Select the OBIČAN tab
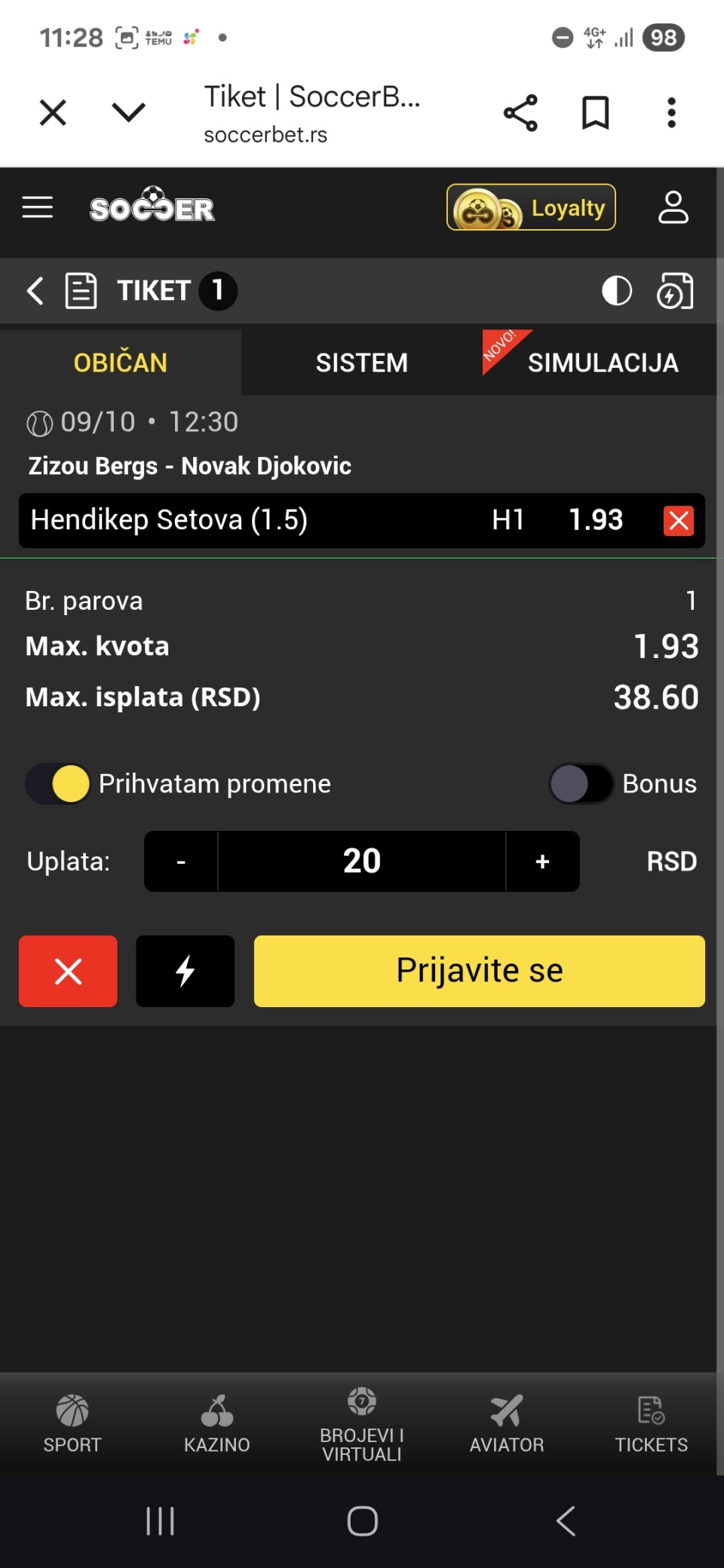 [x=121, y=363]
